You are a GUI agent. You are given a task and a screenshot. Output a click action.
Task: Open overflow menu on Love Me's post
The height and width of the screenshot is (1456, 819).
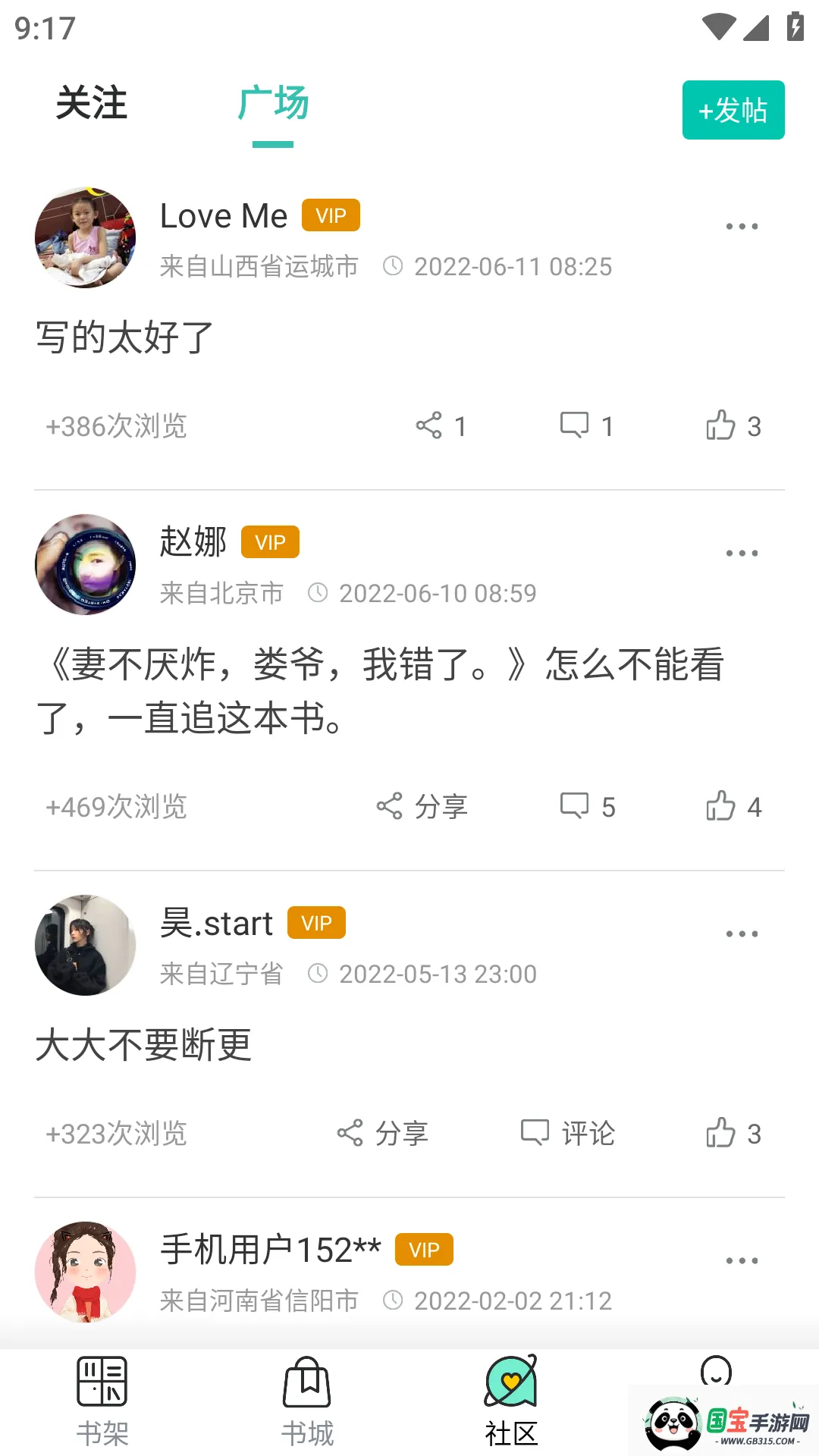[741, 227]
